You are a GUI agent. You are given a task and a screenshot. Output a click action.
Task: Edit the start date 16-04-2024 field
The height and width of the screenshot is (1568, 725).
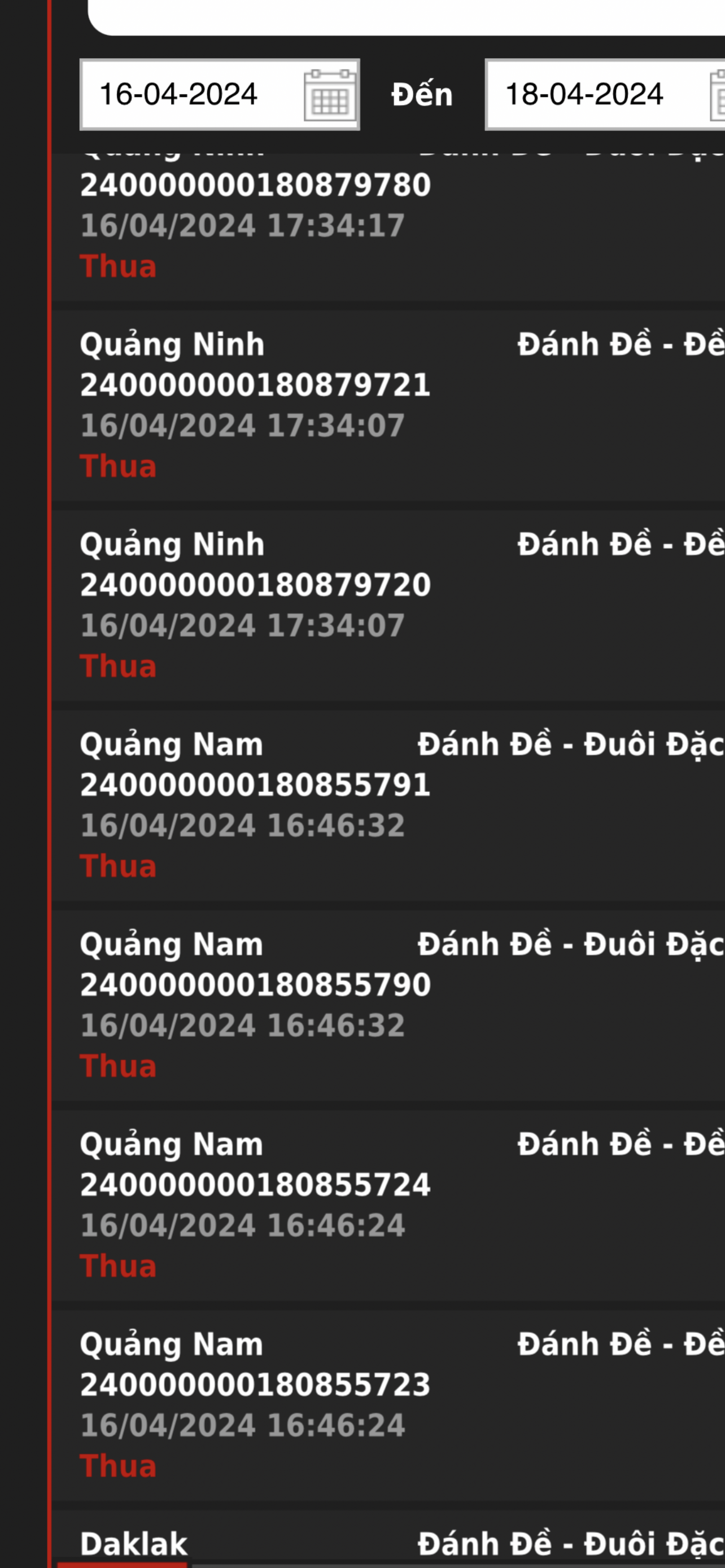point(219,94)
